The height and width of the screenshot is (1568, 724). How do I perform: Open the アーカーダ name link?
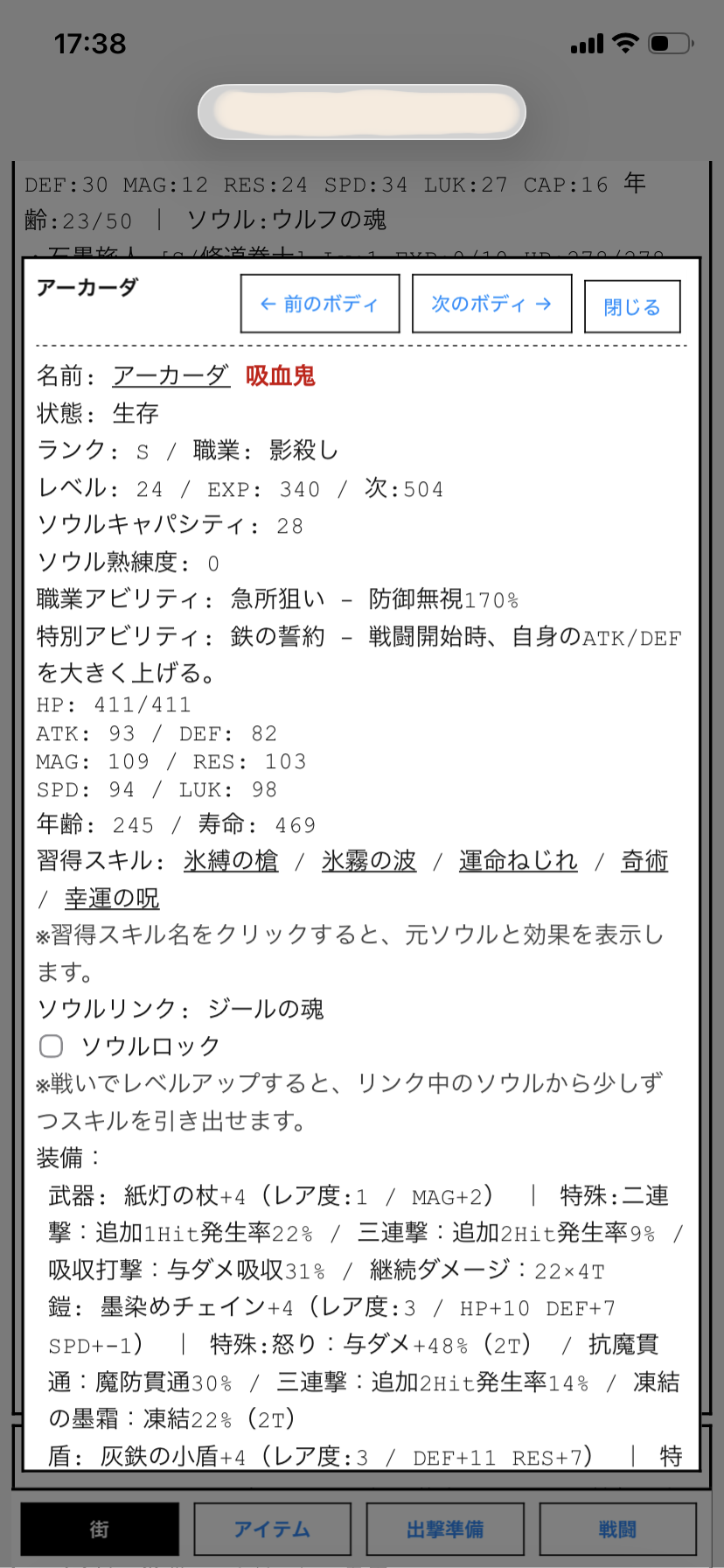coord(171,376)
